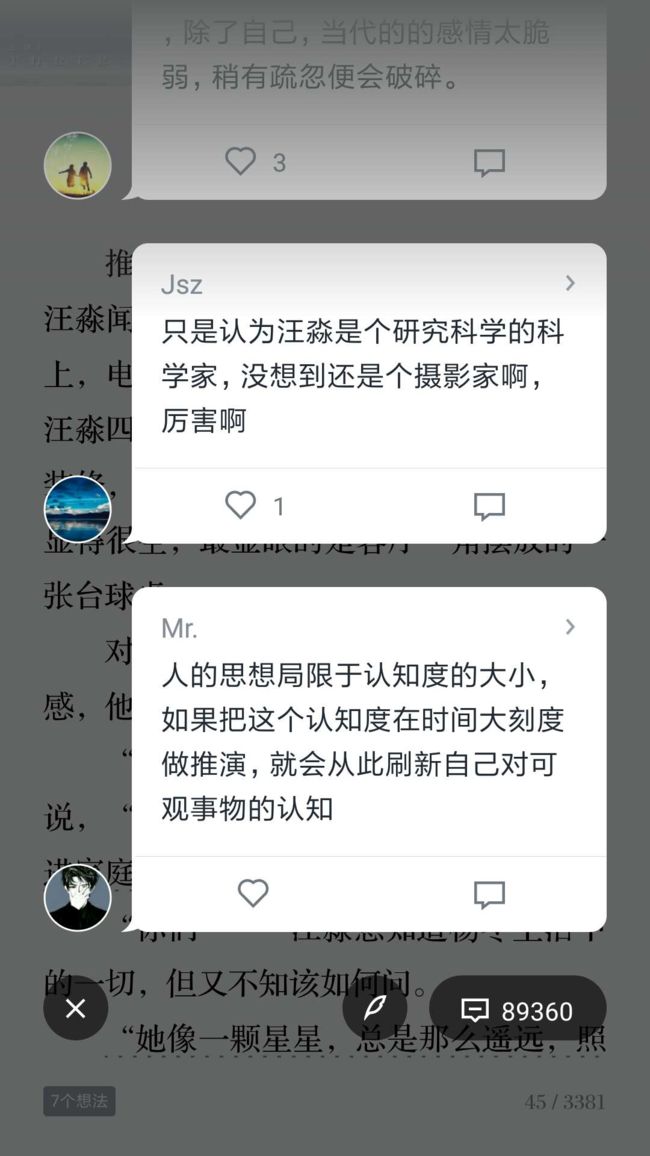View Mr.'s profile avatar
Viewport: 650px width, 1156px height.
click(77, 897)
